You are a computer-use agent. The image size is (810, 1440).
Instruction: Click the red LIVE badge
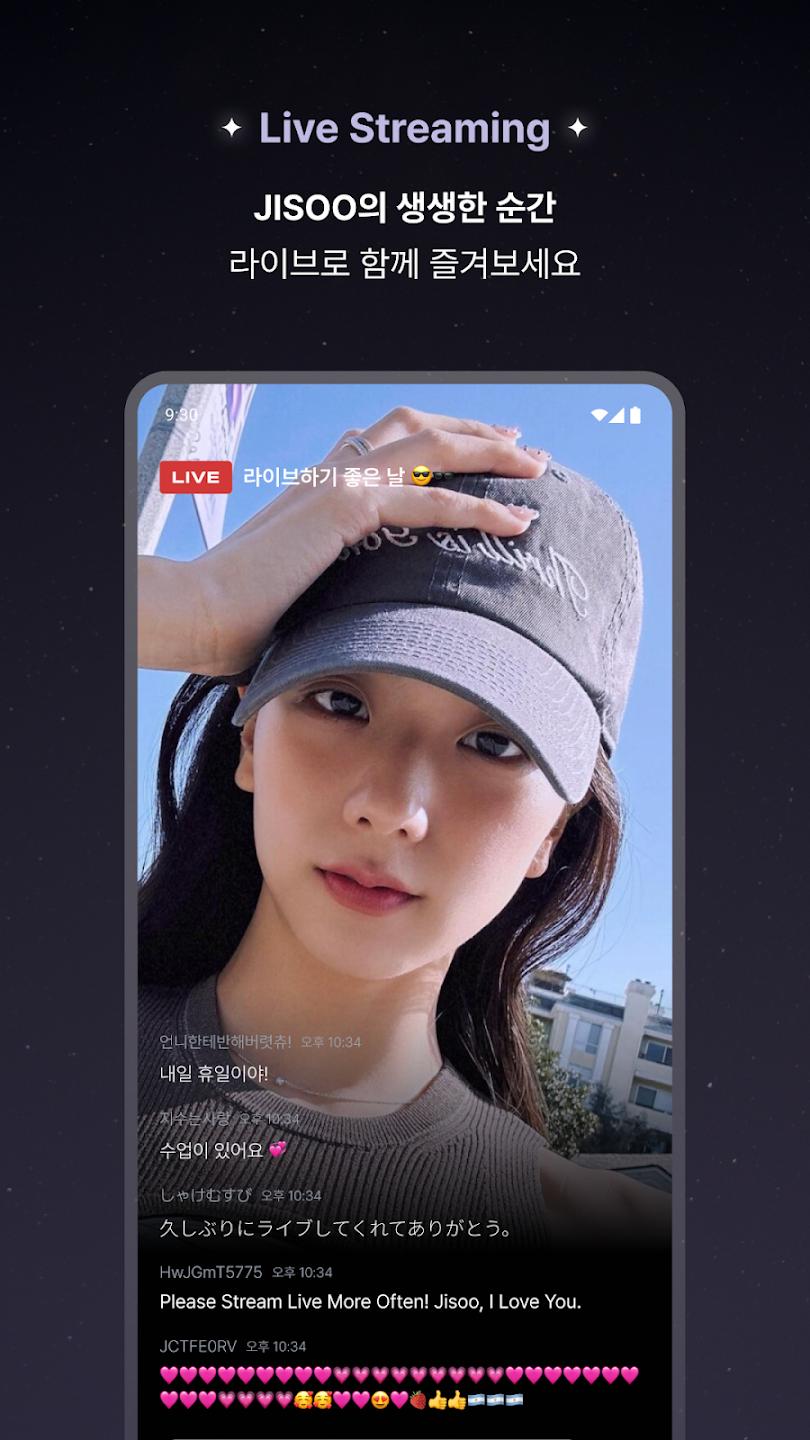tap(197, 478)
